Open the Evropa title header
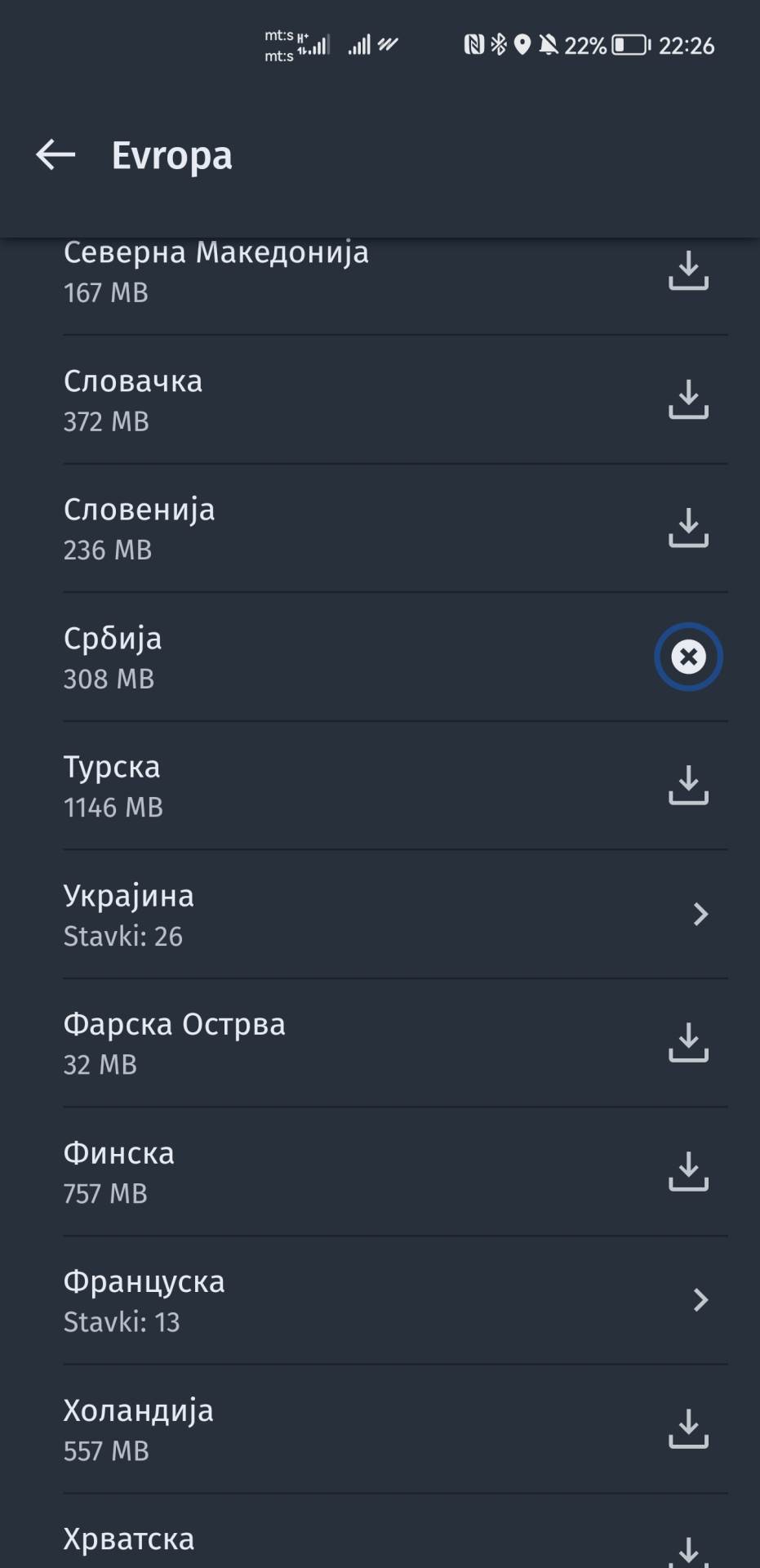The height and width of the screenshot is (1568, 760). (171, 154)
